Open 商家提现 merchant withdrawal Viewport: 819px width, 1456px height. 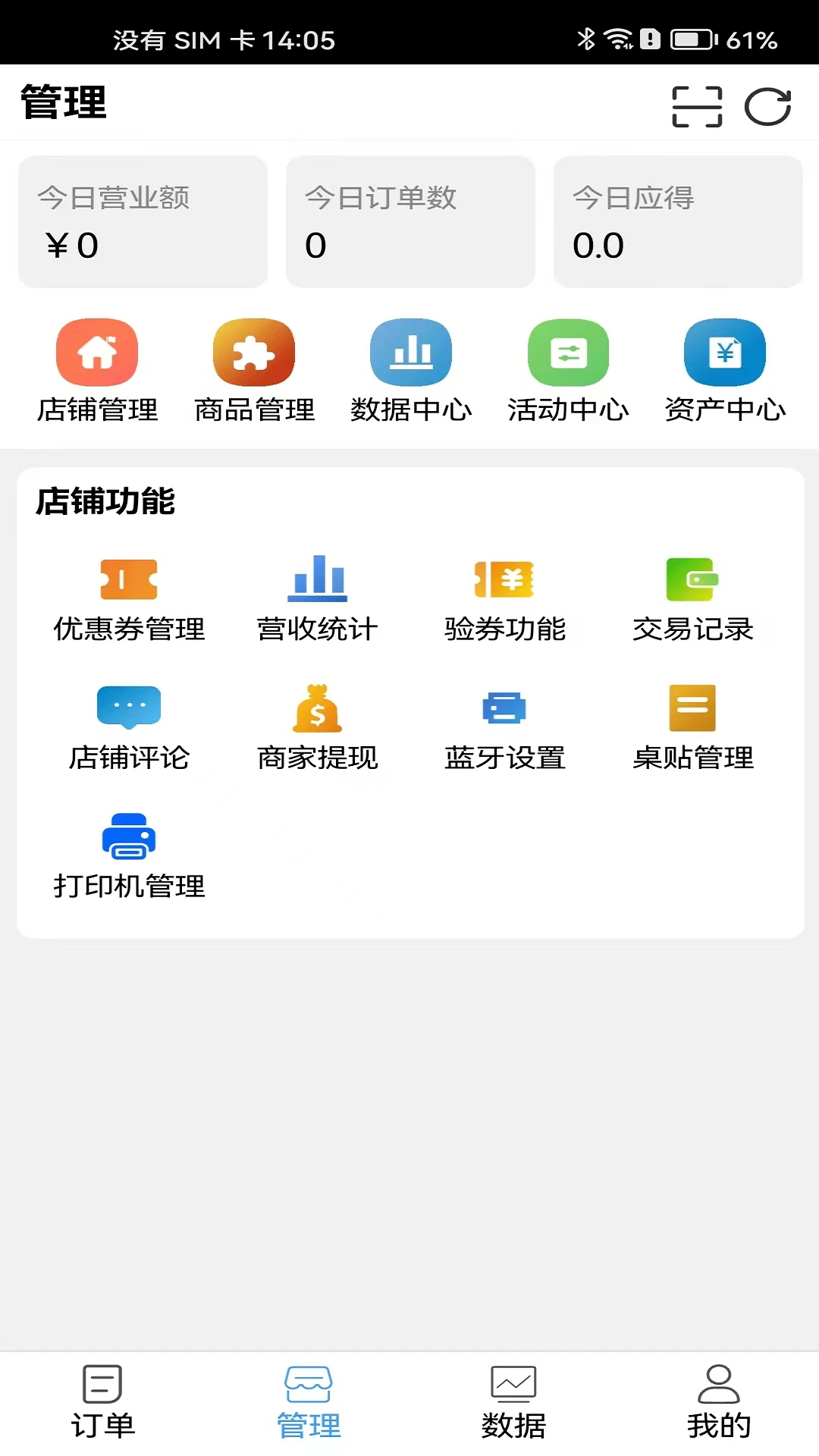click(x=316, y=726)
